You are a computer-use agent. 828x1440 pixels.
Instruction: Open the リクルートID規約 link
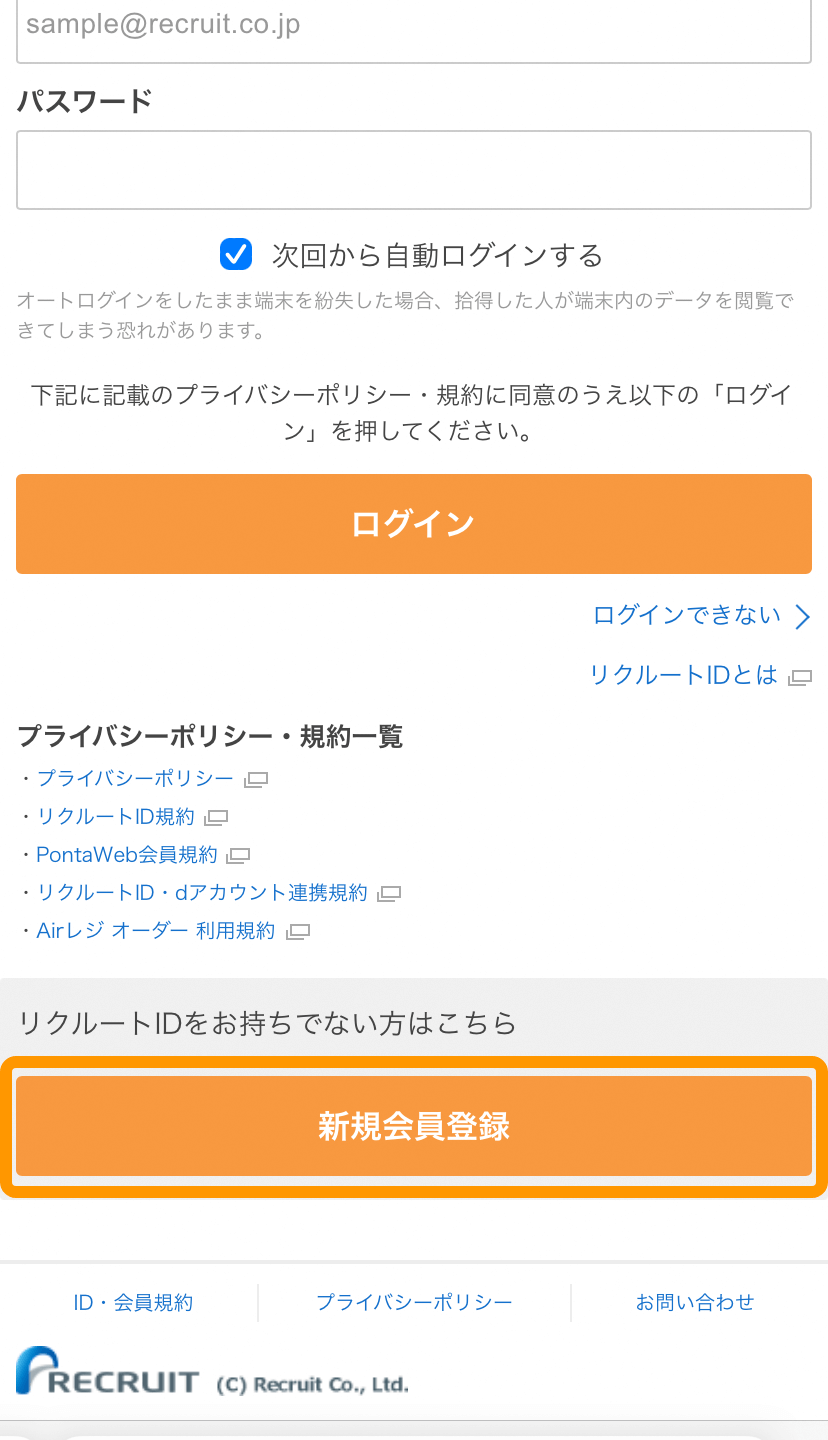tap(116, 816)
